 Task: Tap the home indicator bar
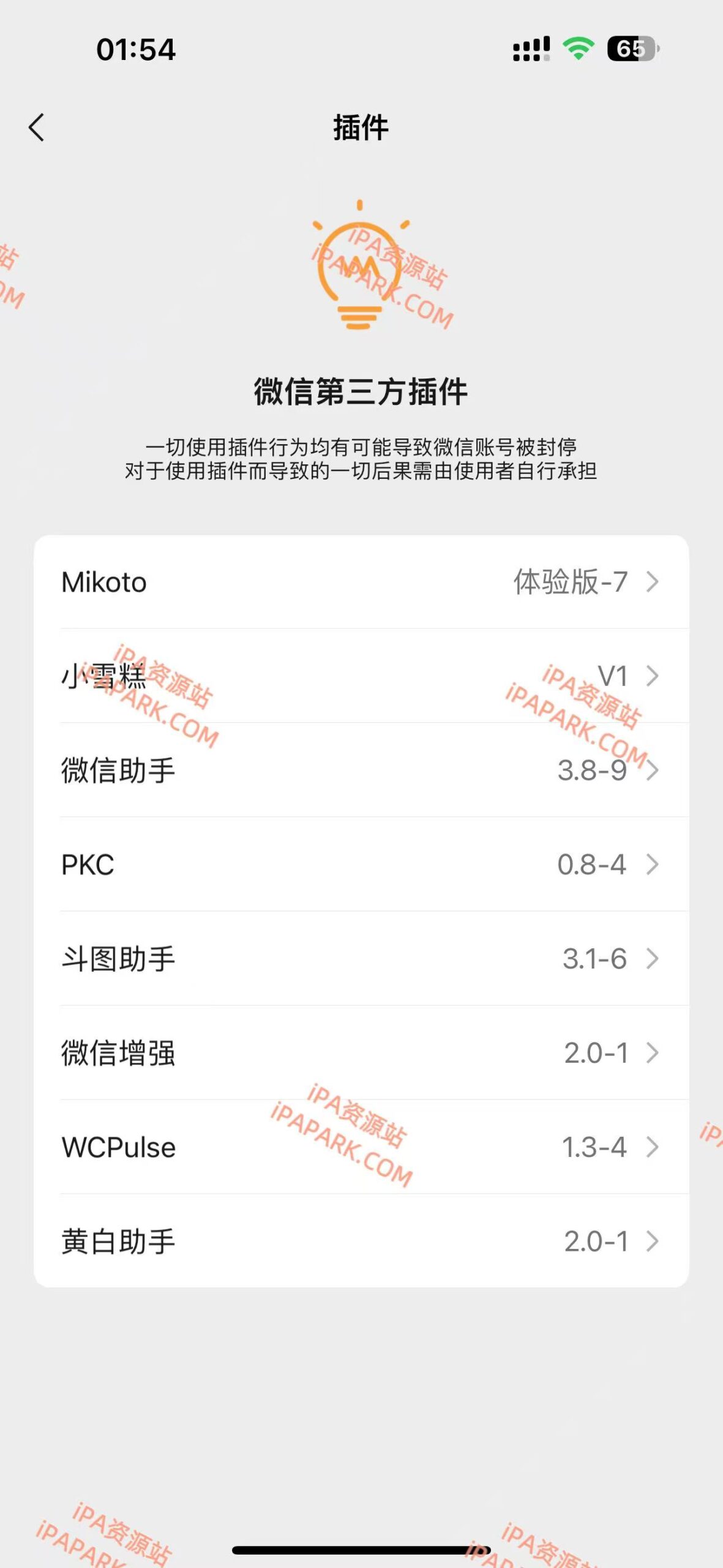coord(361,1550)
